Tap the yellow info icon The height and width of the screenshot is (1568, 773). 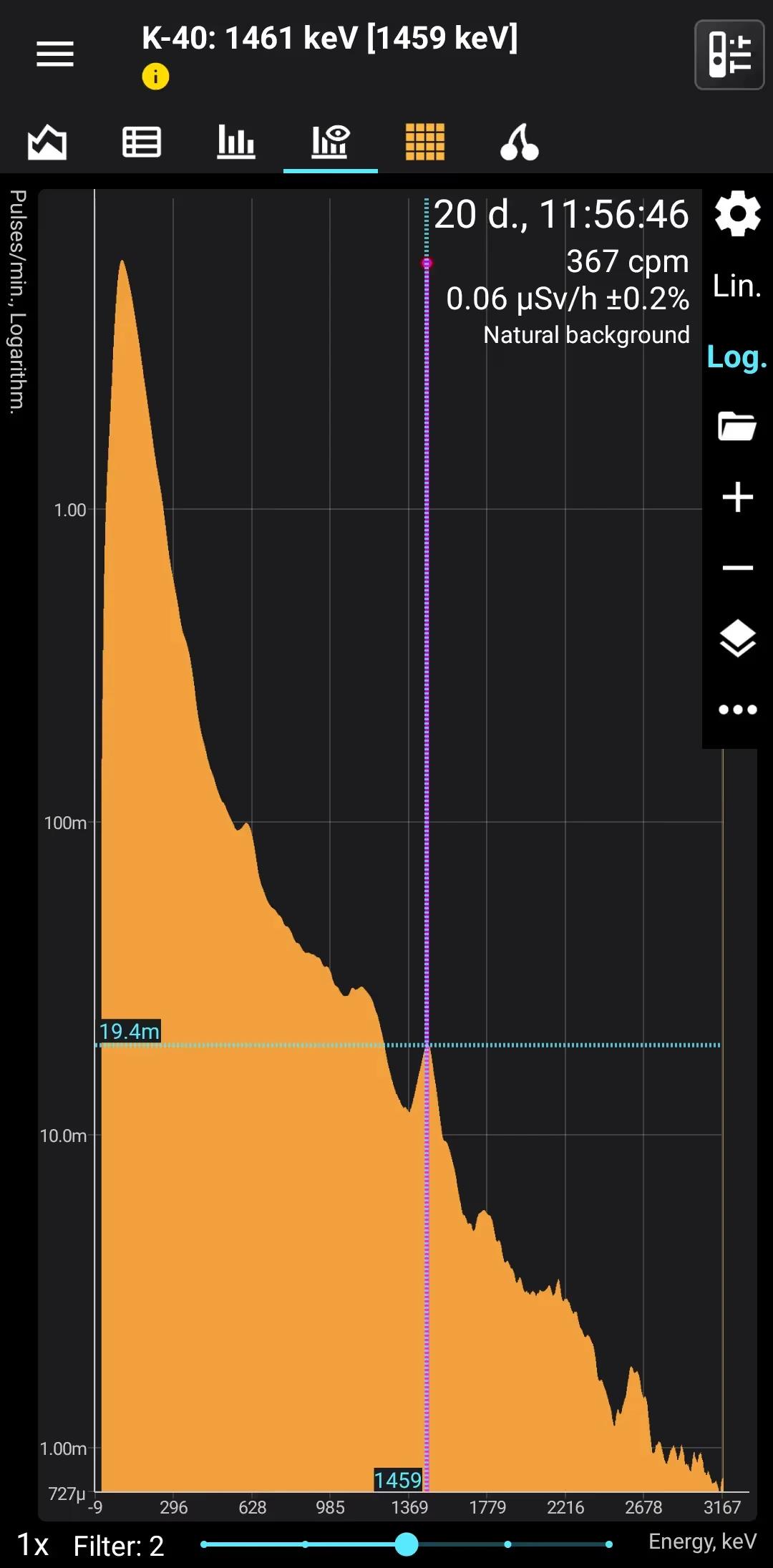(x=155, y=76)
